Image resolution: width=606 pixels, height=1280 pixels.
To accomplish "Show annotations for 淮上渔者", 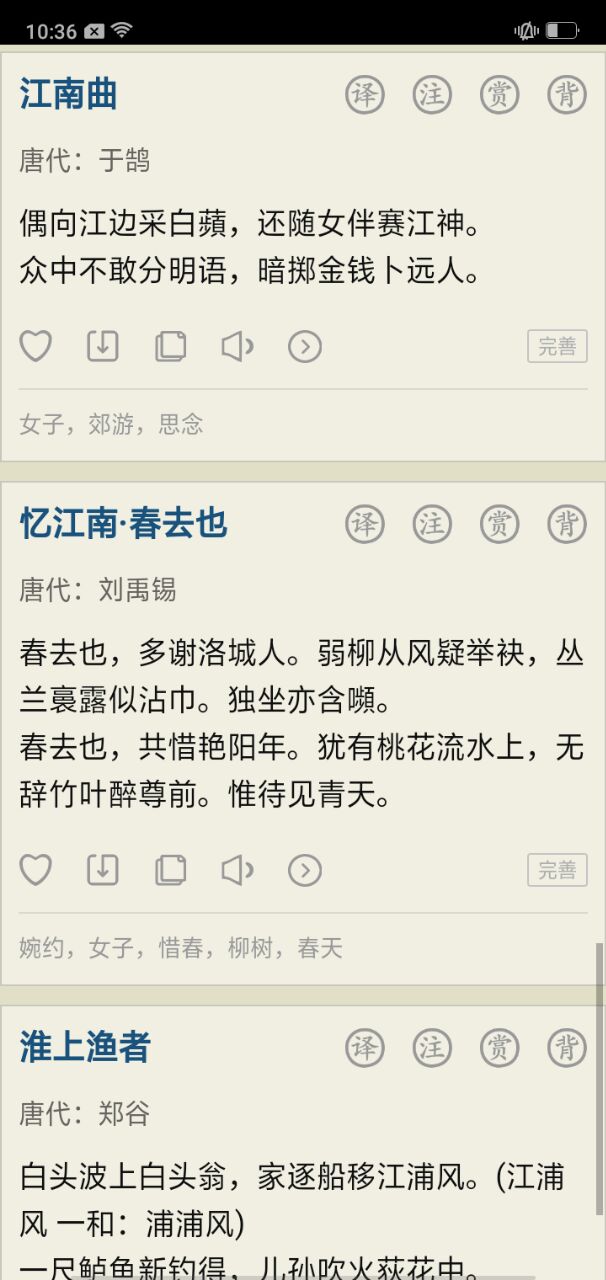I will point(432,1048).
